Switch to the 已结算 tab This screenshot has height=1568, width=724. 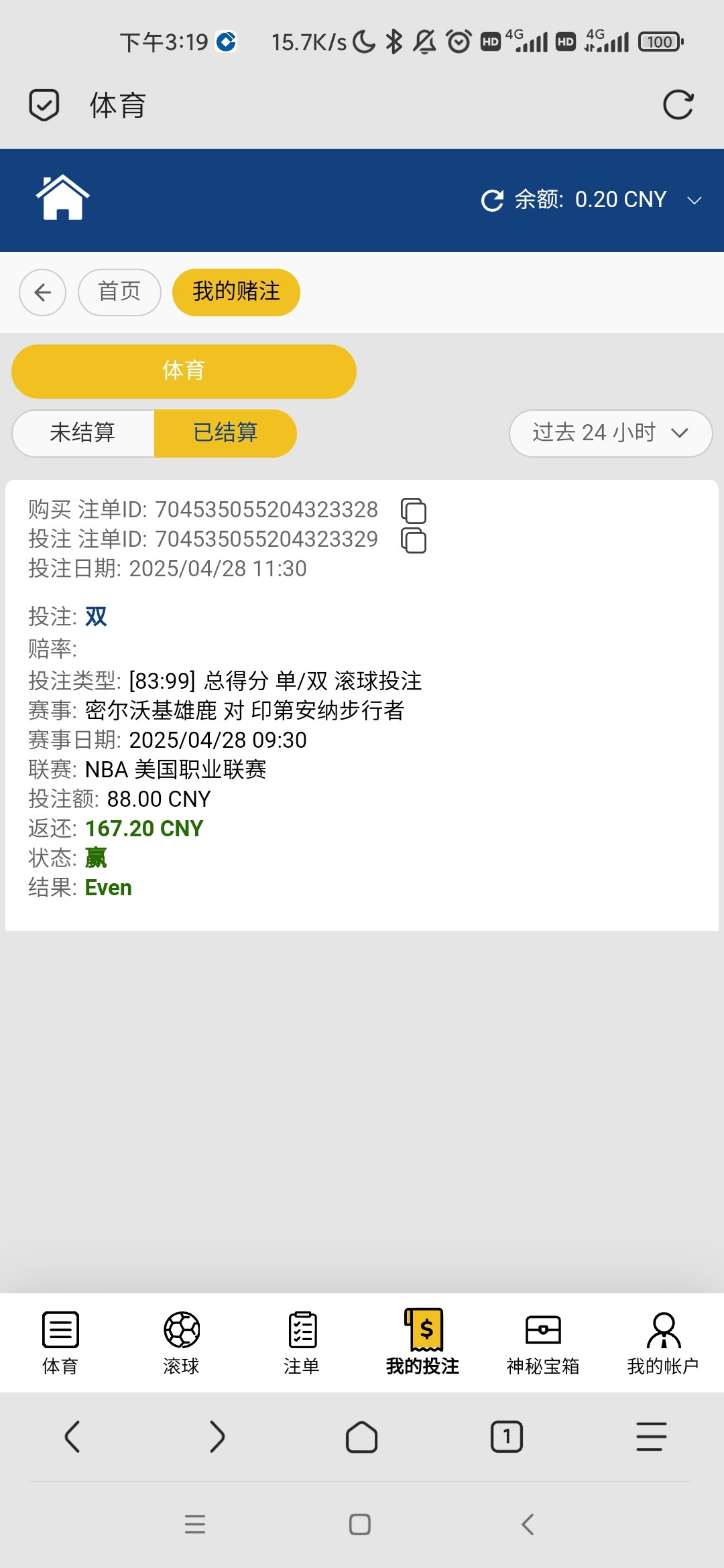pyautogui.click(x=225, y=433)
